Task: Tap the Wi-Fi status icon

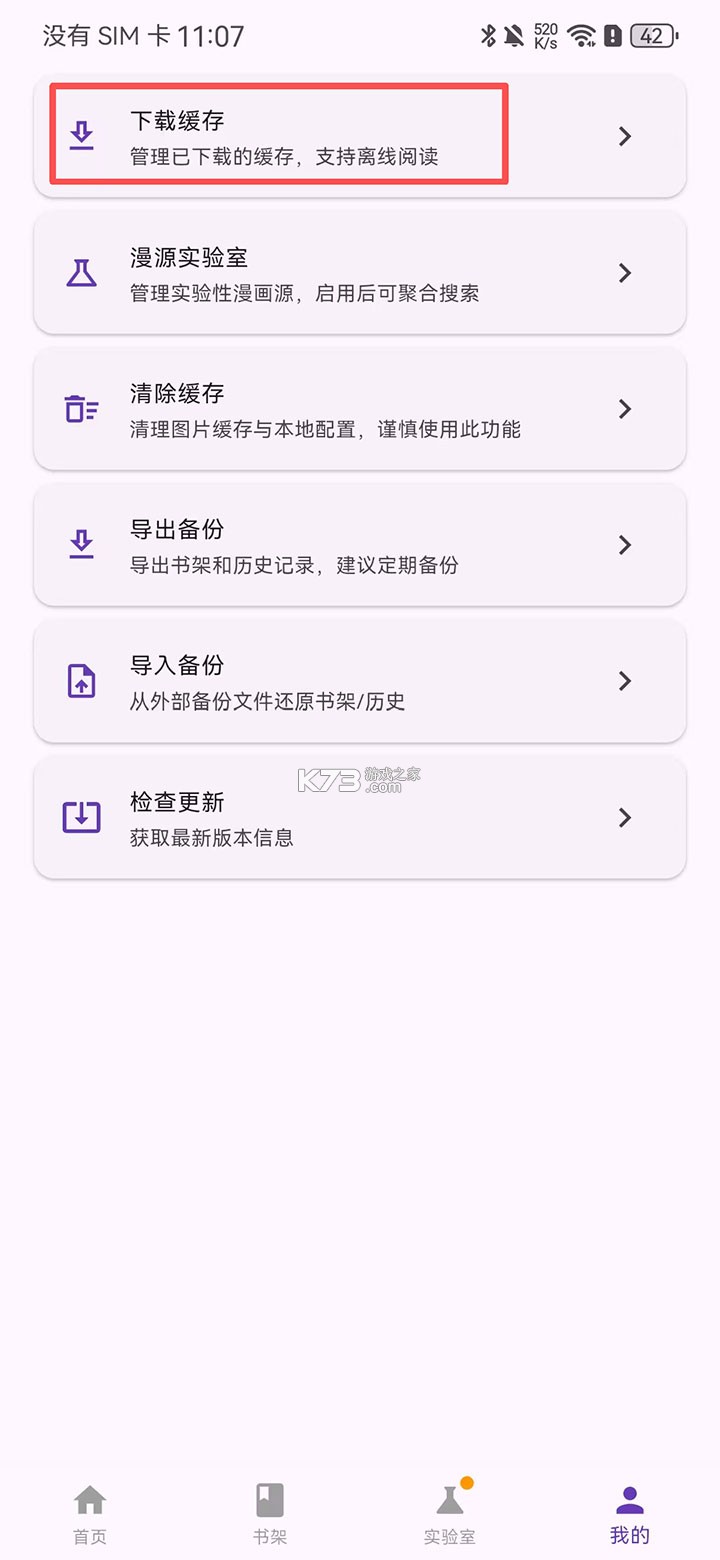Action: coord(581,35)
